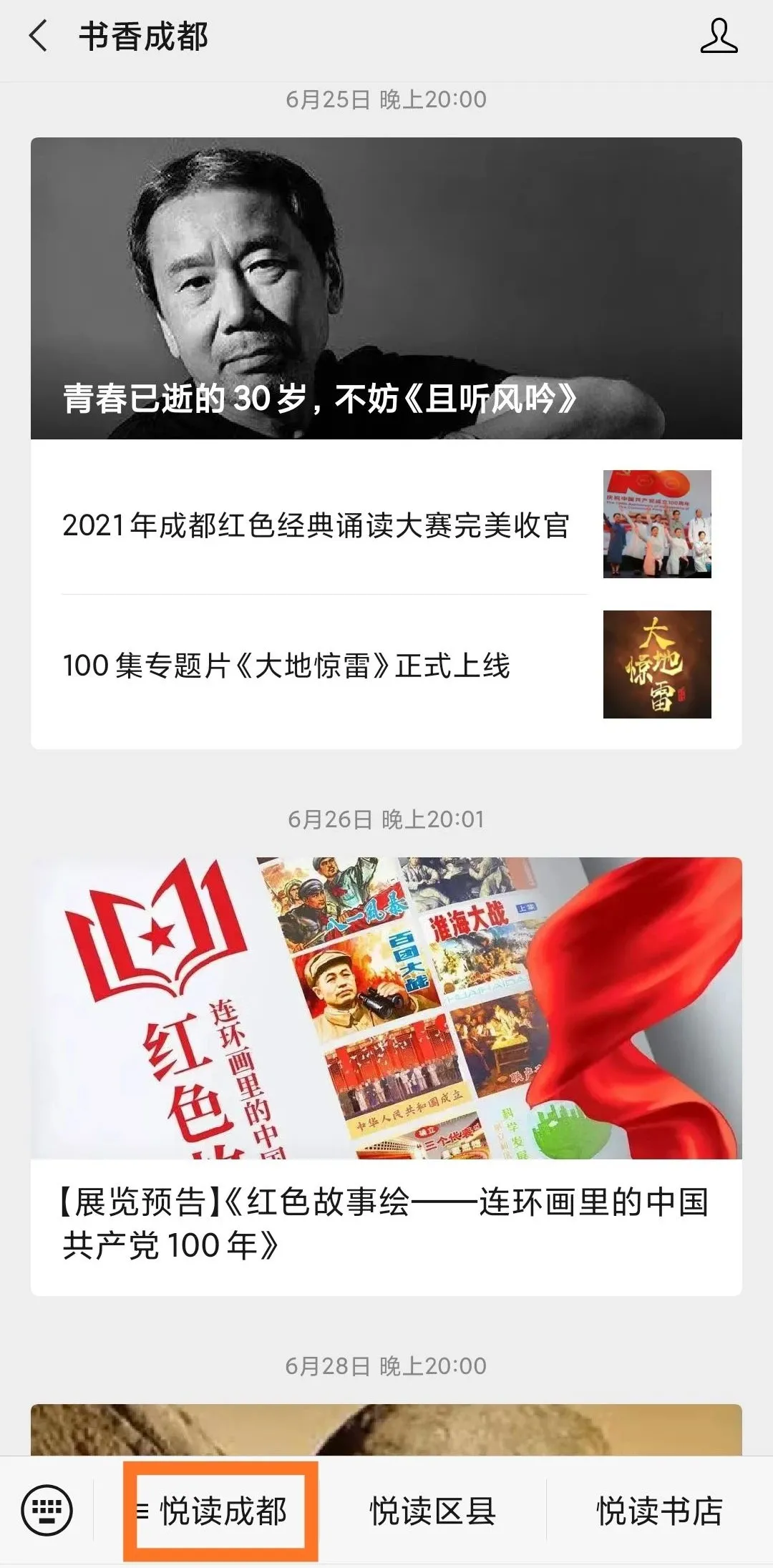
Task: Open the 悦读区县 menu
Action: tap(432, 1511)
